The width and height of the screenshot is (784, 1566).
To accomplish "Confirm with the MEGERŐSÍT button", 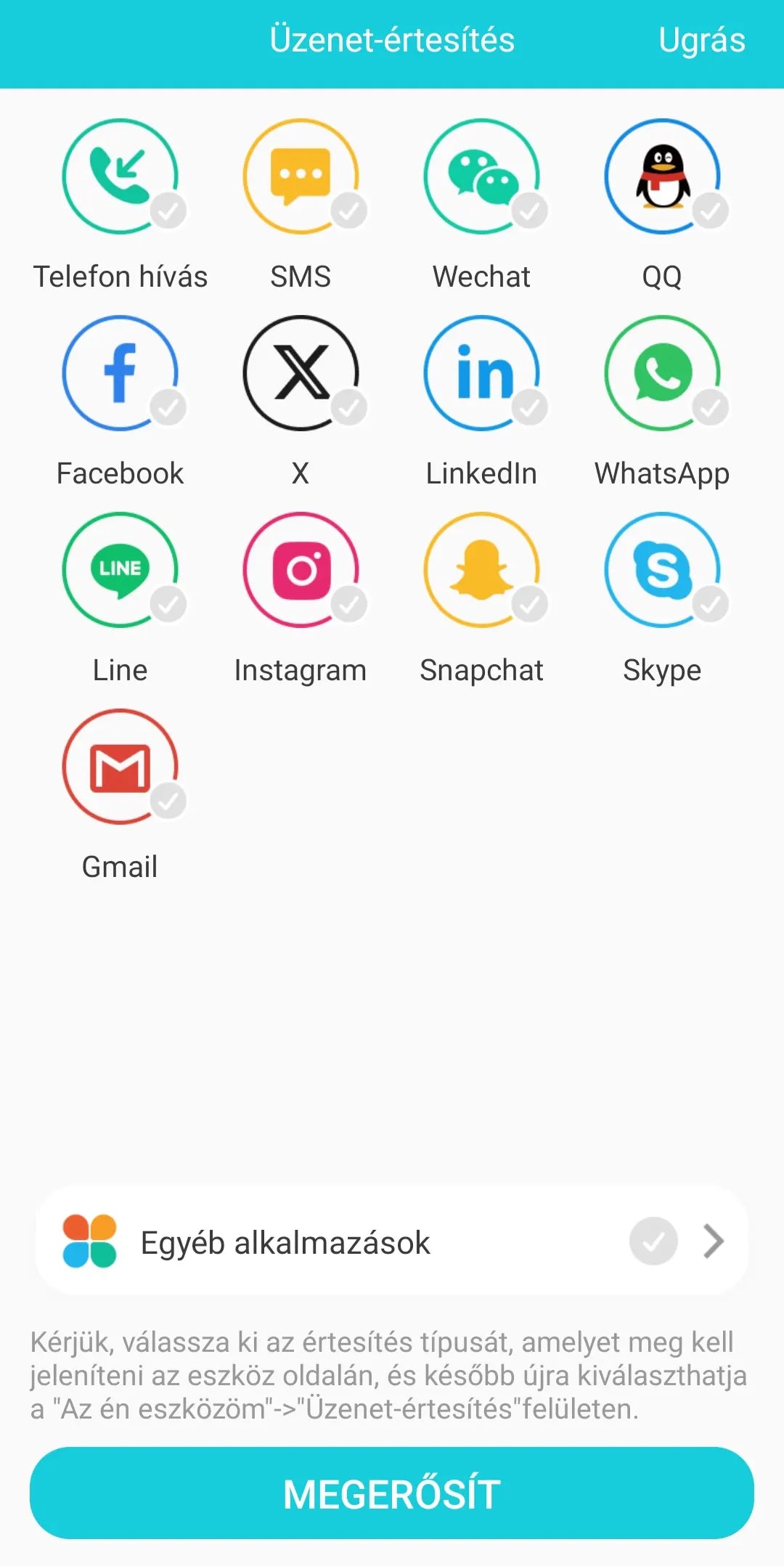I will pyautogui.click(x=392, y=1494).
